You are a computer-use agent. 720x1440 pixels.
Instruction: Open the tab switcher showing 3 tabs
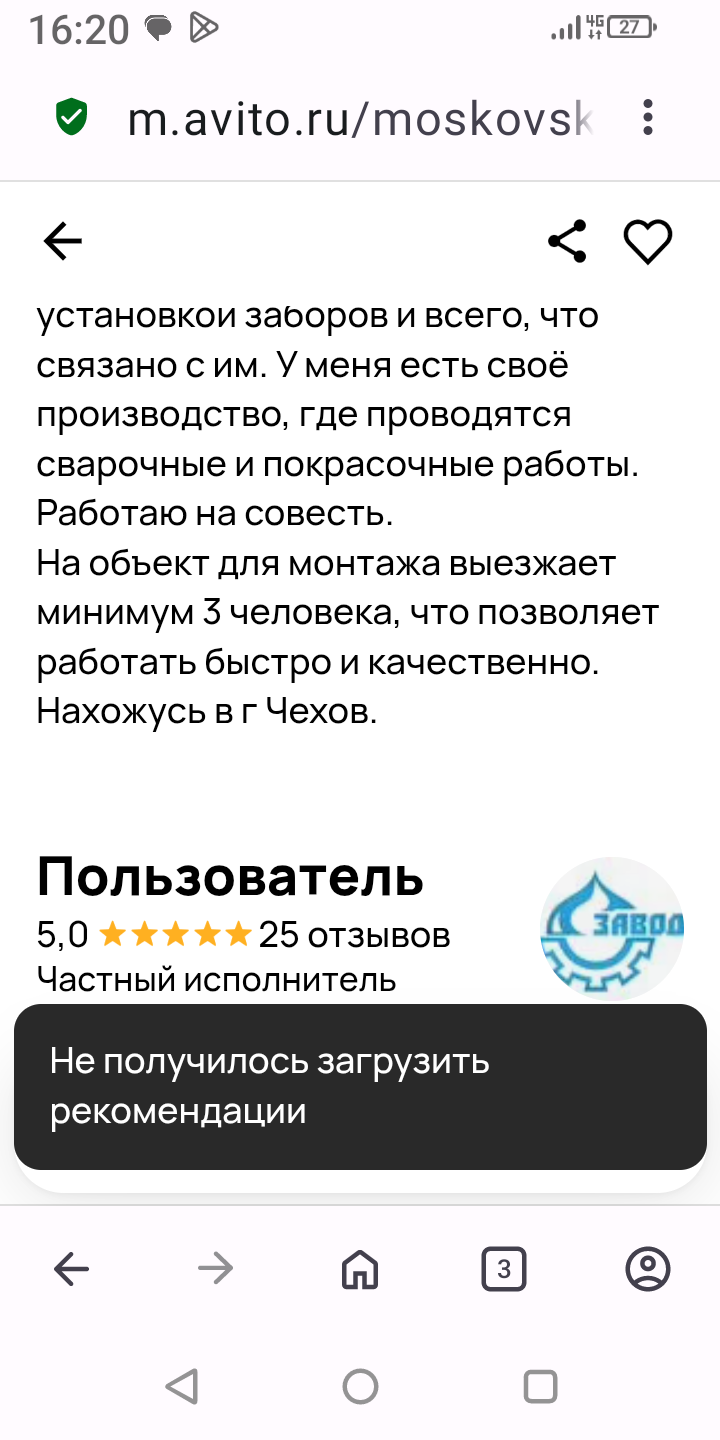(x=504, y=1270)
